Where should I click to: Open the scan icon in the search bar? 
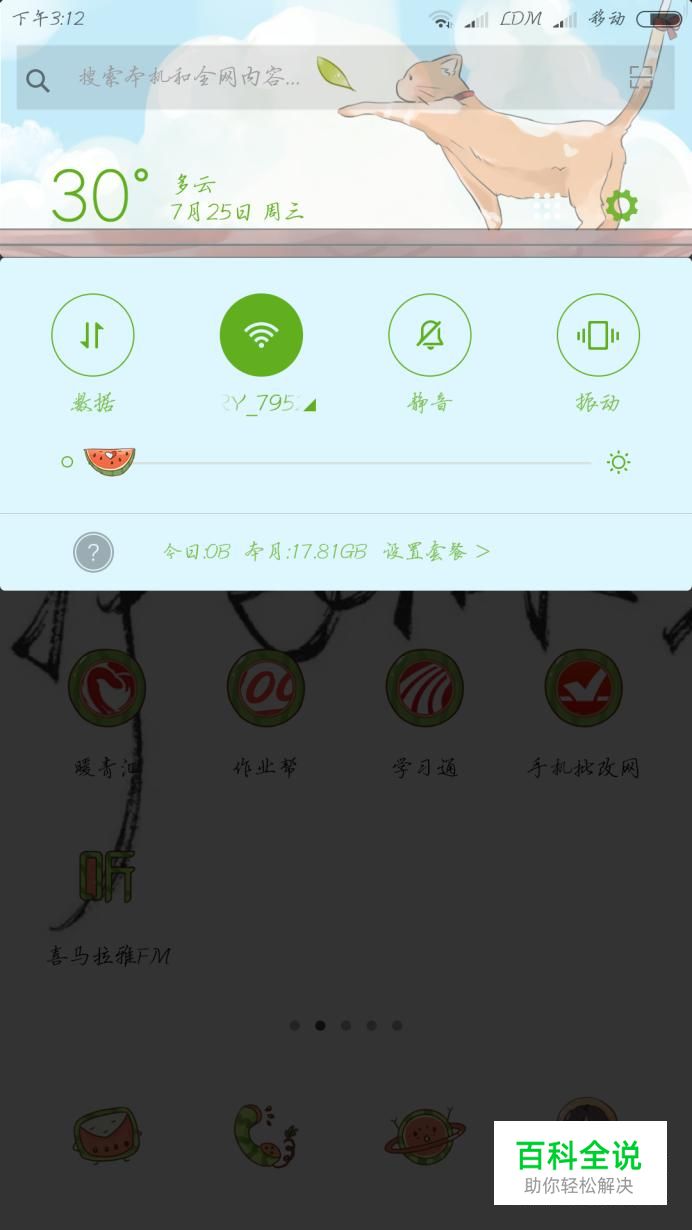point(640,78)
